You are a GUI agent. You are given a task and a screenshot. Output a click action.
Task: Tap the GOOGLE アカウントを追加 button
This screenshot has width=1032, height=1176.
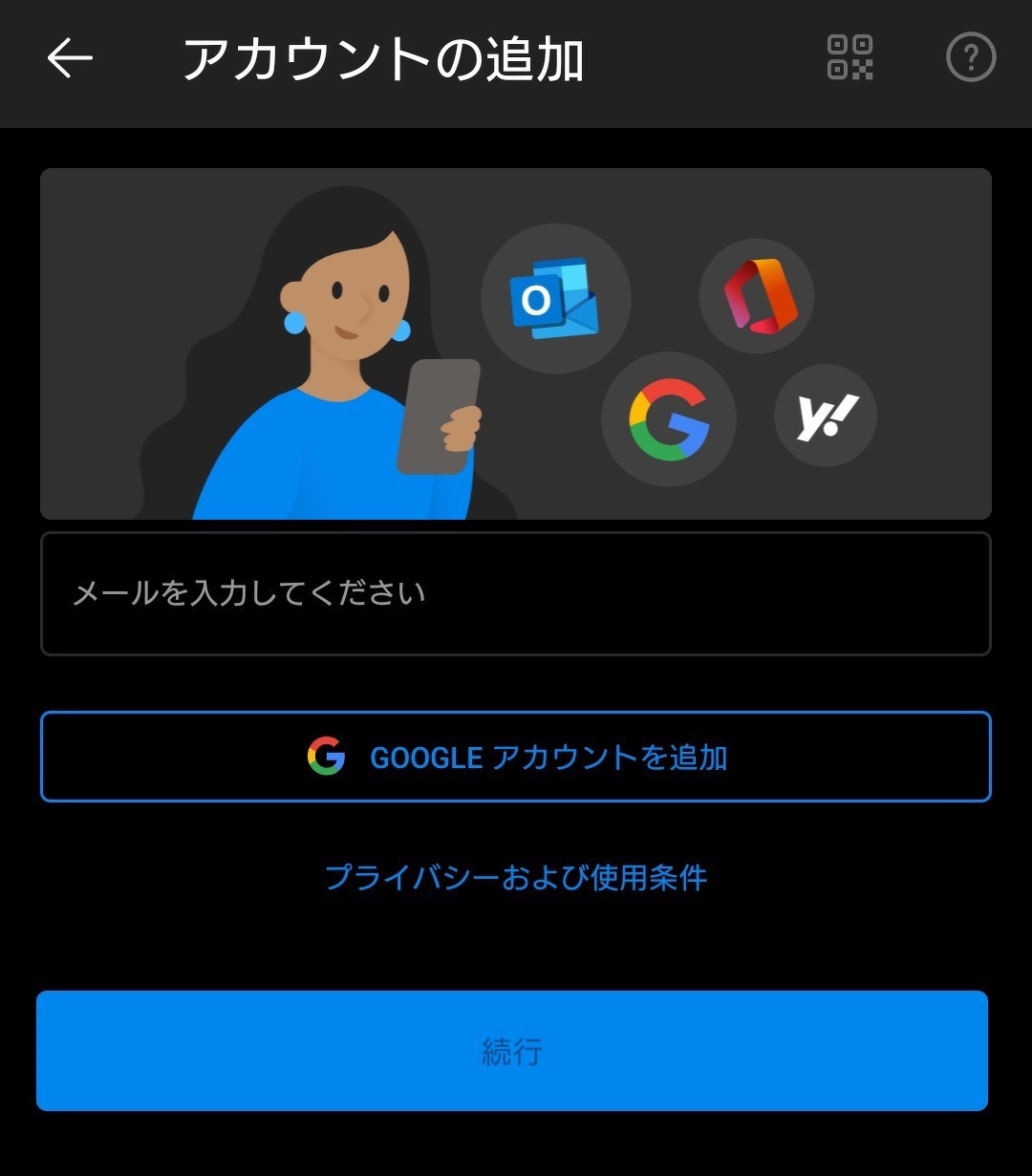515,757
